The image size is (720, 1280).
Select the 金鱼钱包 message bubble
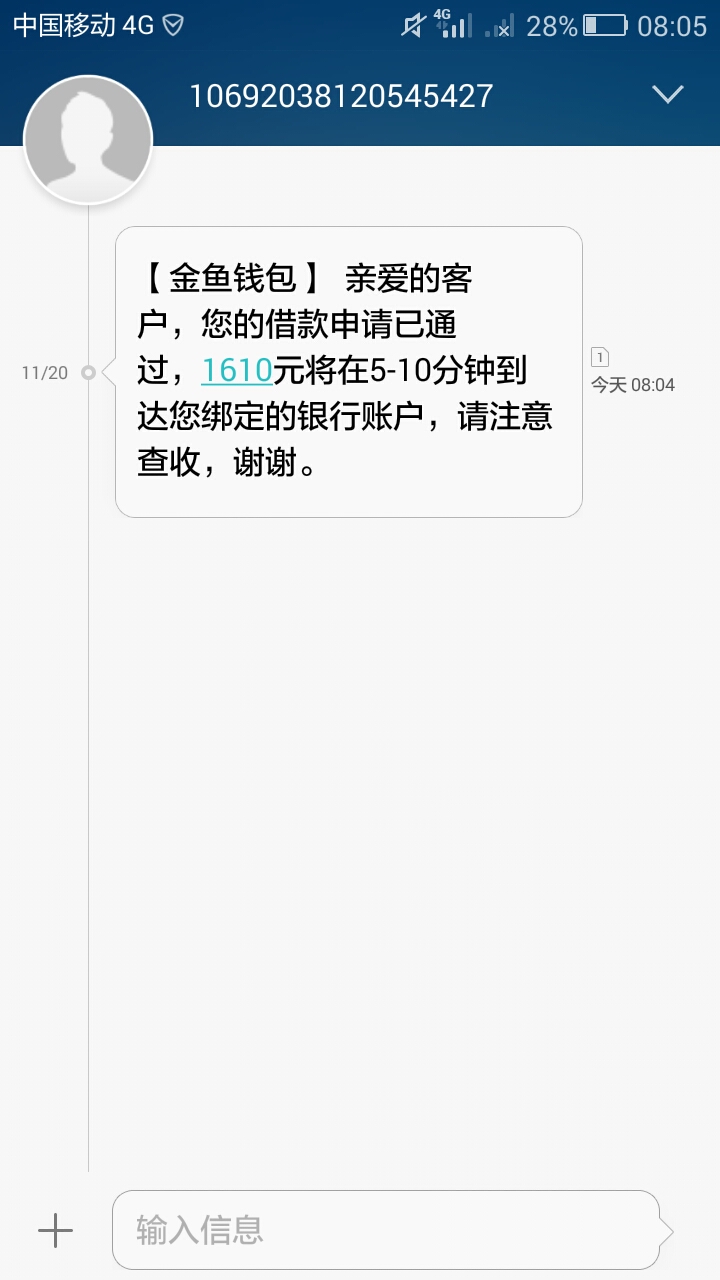click(349, 372)
